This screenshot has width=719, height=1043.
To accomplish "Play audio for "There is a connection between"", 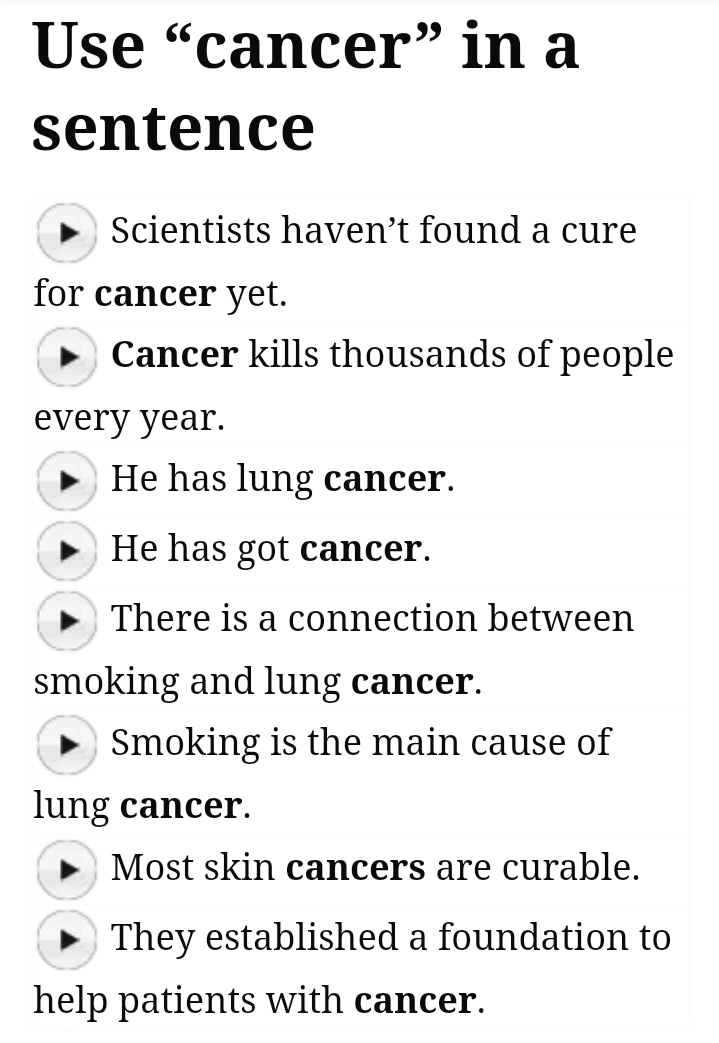I will pos(67,620).
